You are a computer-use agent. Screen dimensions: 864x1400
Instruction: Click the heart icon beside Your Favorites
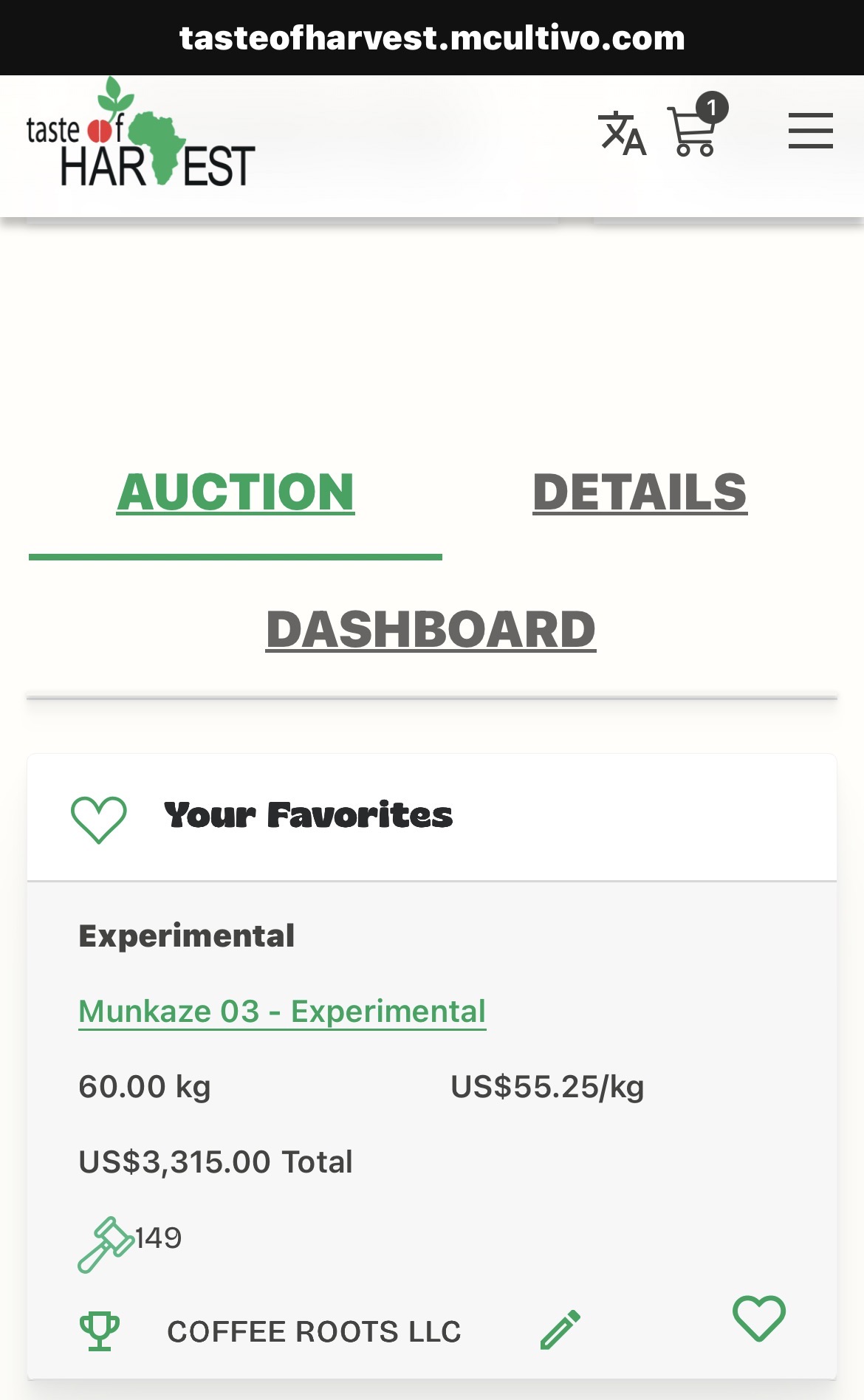pyautogui.click(x=100, y=817)
